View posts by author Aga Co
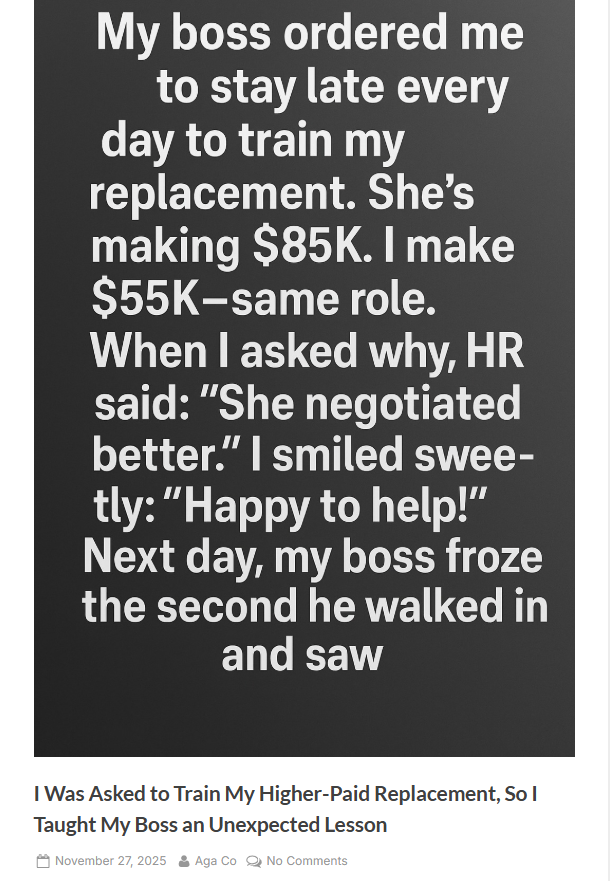610x881 pixels. click(x=215, y=861)
